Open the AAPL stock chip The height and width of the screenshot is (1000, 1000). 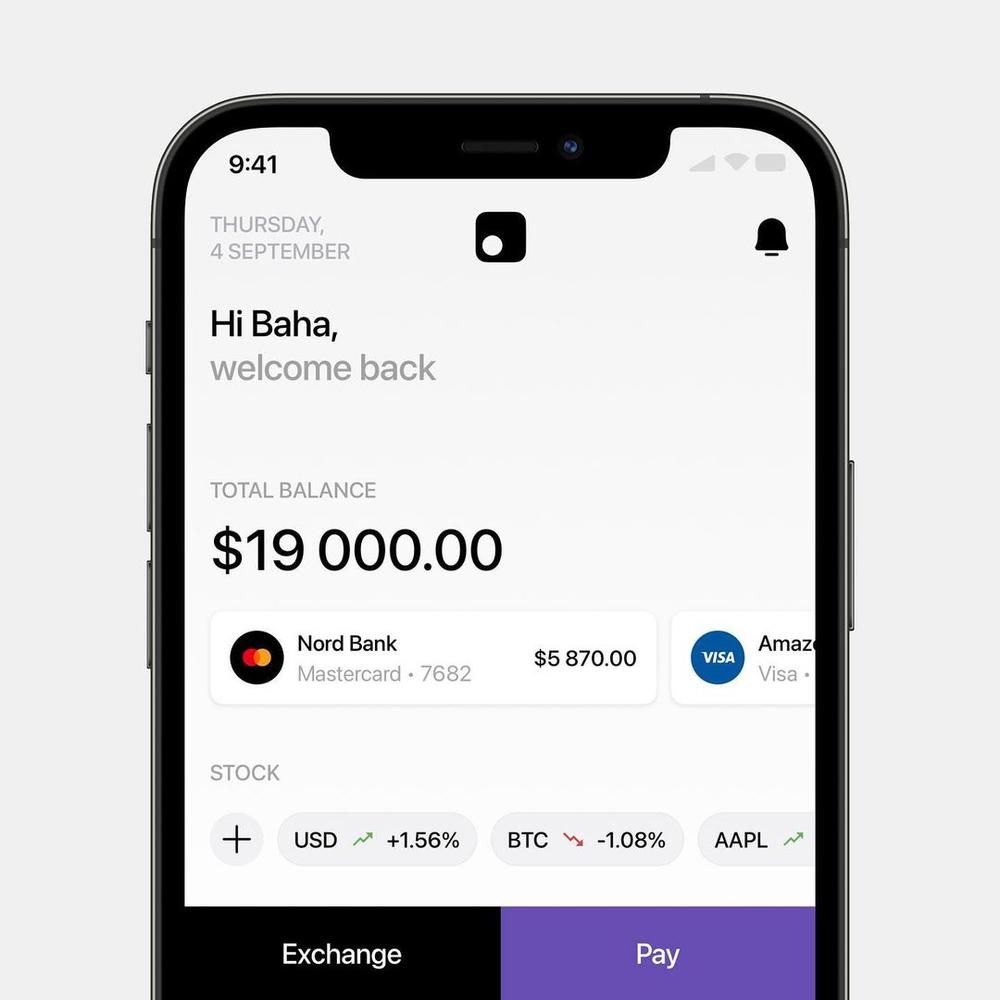pos(757,839)
